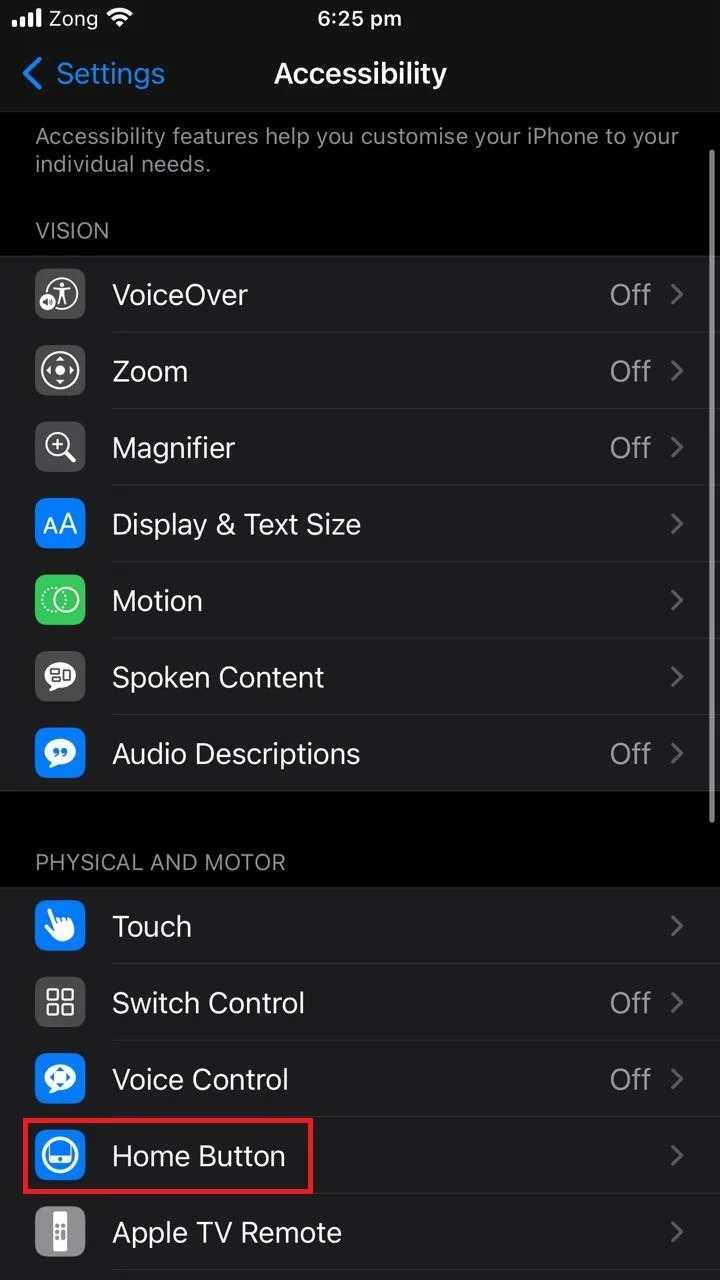Open Touch settings
This screenshot has height=1280, width=720.
pyautogui.click(x=360, y=926)
